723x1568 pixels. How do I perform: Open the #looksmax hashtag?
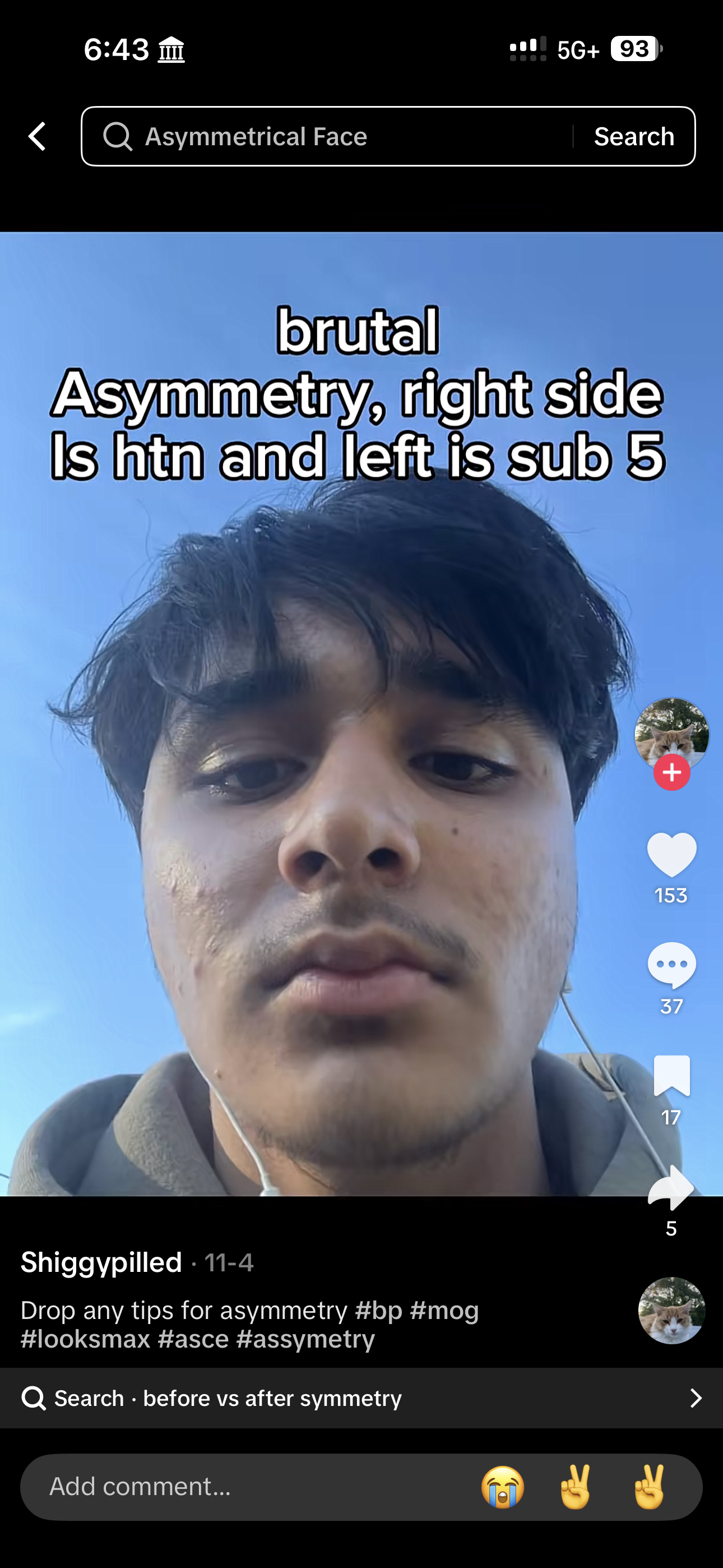85,1339
